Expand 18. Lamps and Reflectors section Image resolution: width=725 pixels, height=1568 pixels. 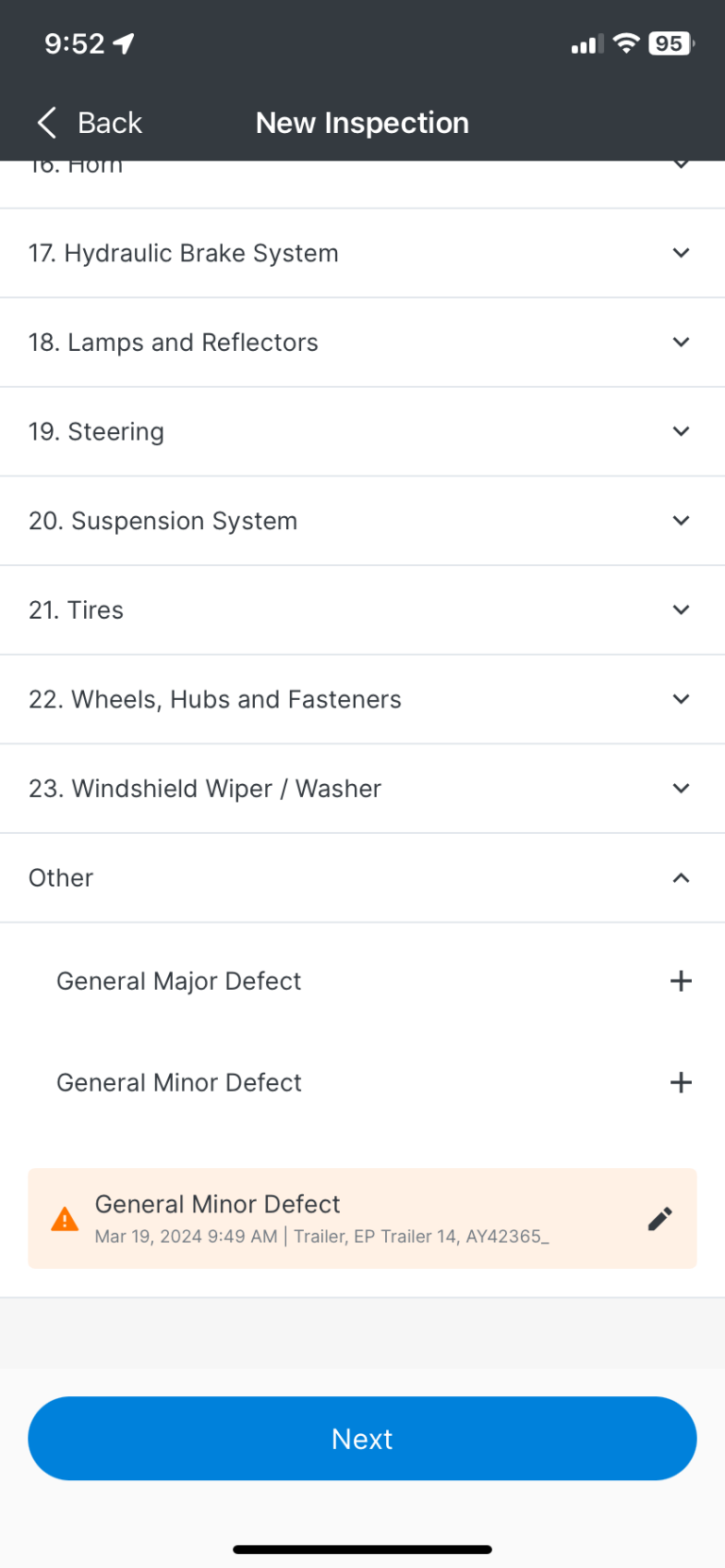362,342
